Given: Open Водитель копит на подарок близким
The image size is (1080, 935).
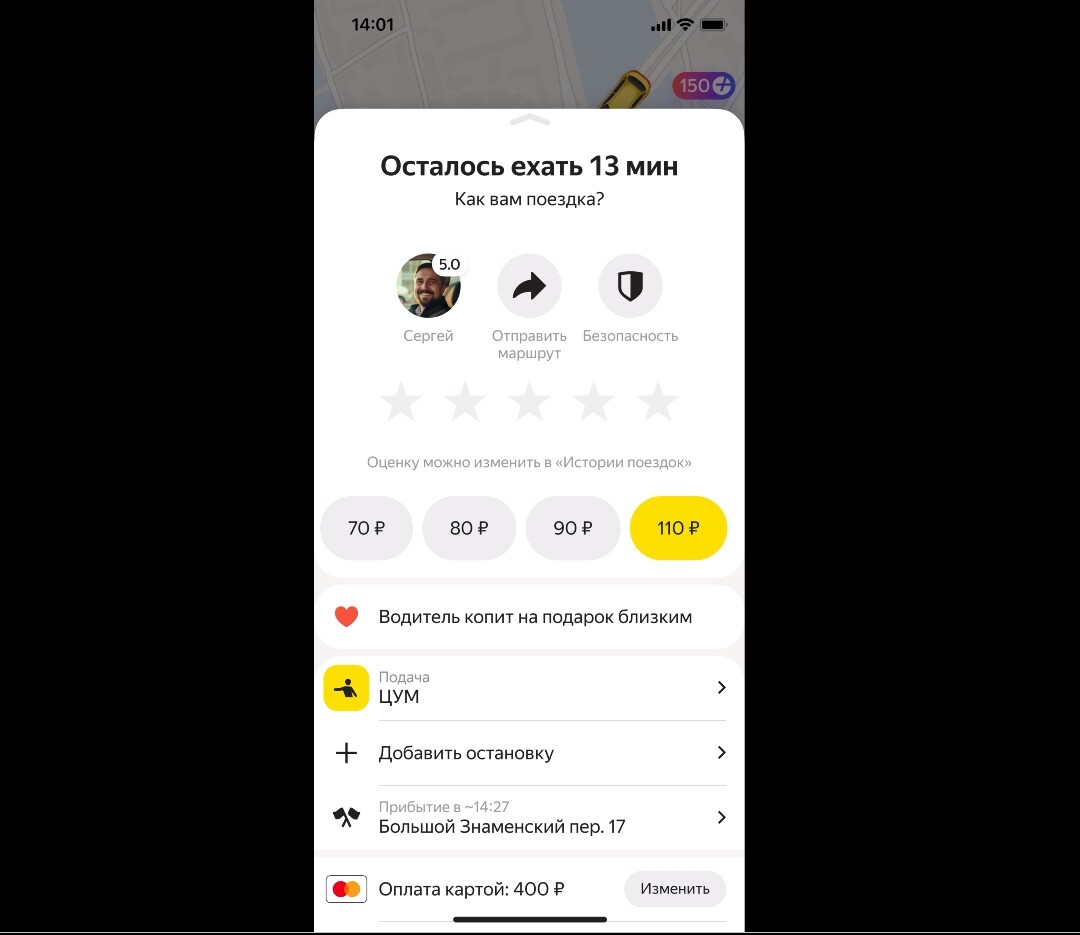Looking at the screenshot, I should [x=529, y=617].
